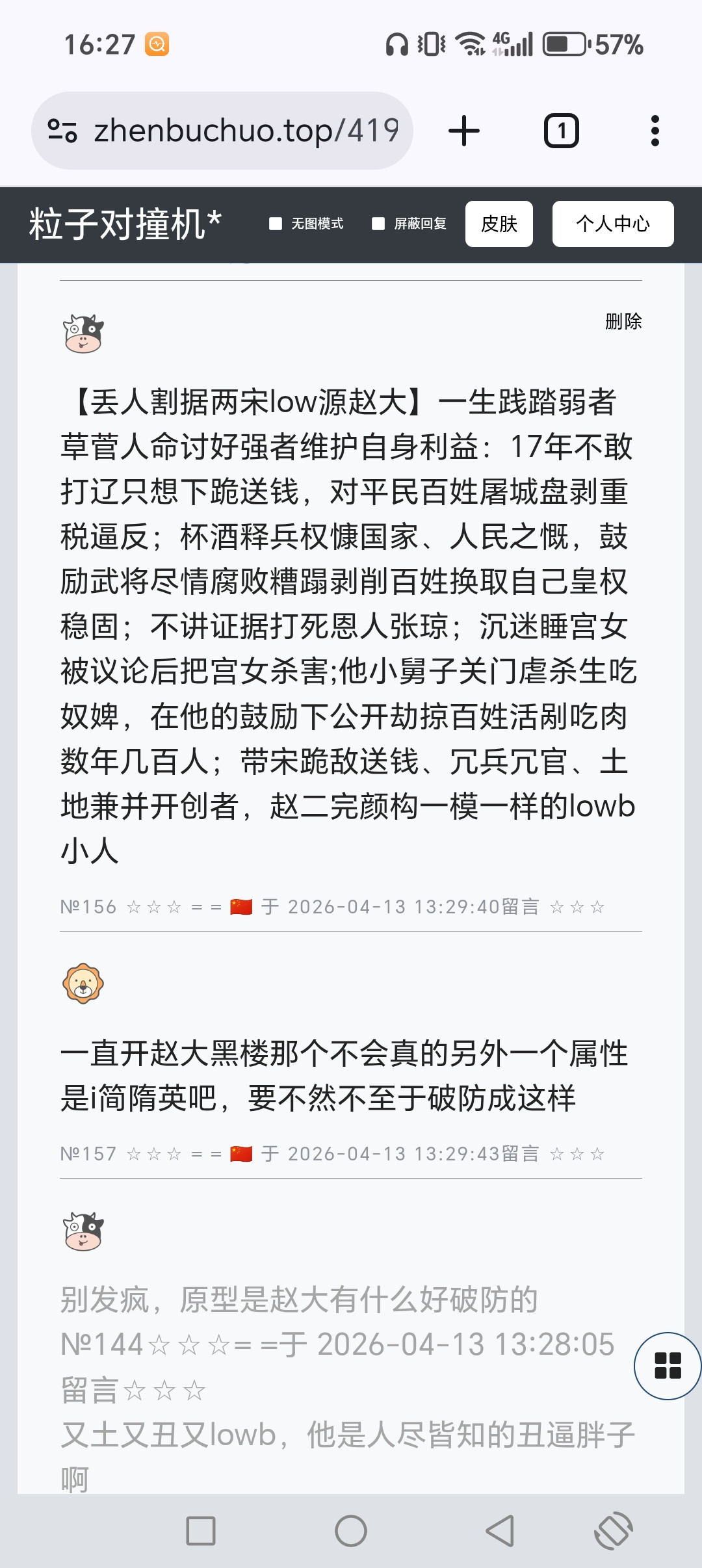Tap the floating grid menu button

click(x=668, y=1365)
